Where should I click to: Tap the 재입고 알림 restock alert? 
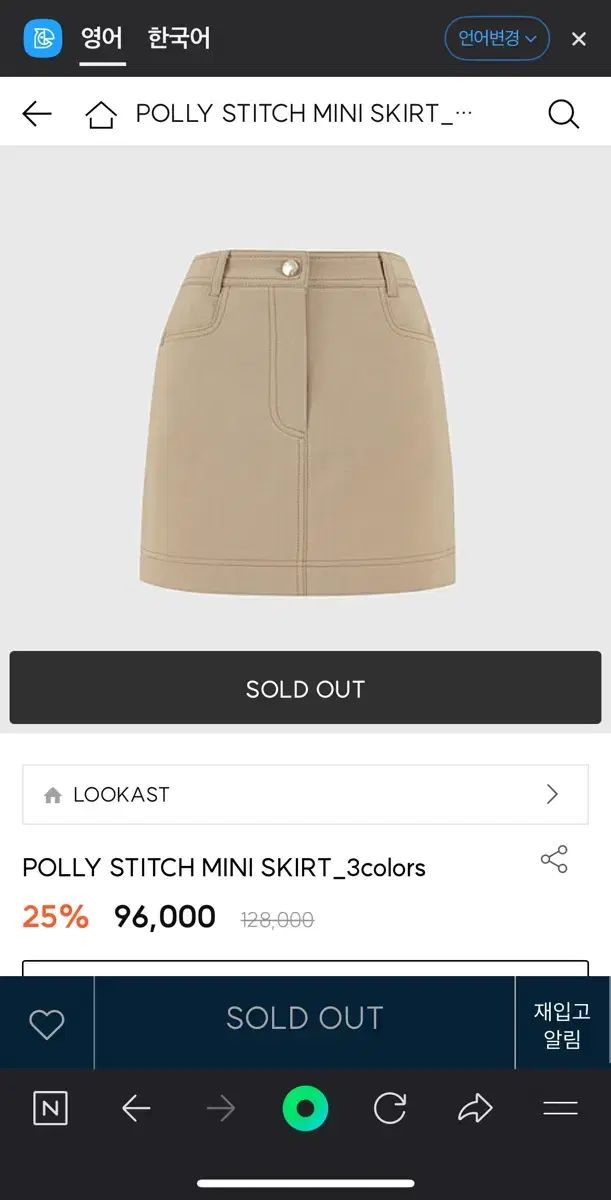coord(561,1024)
